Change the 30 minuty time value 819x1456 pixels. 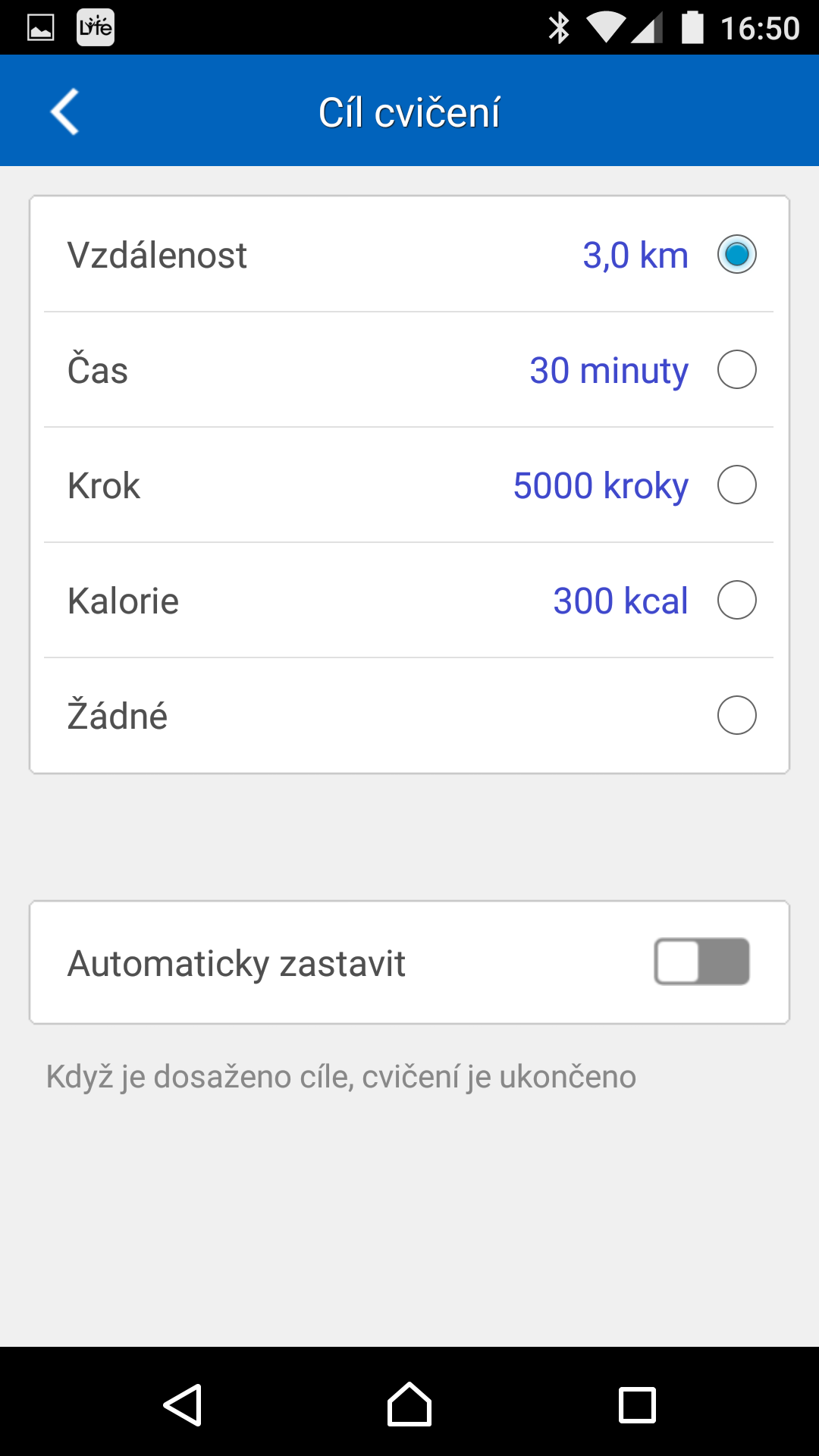click(609, 371)
